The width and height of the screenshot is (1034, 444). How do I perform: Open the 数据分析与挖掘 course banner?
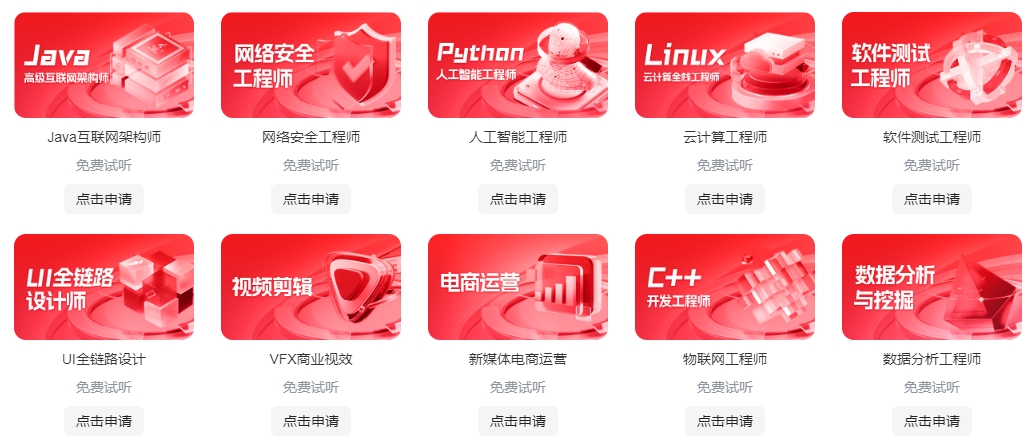(932, 287)
